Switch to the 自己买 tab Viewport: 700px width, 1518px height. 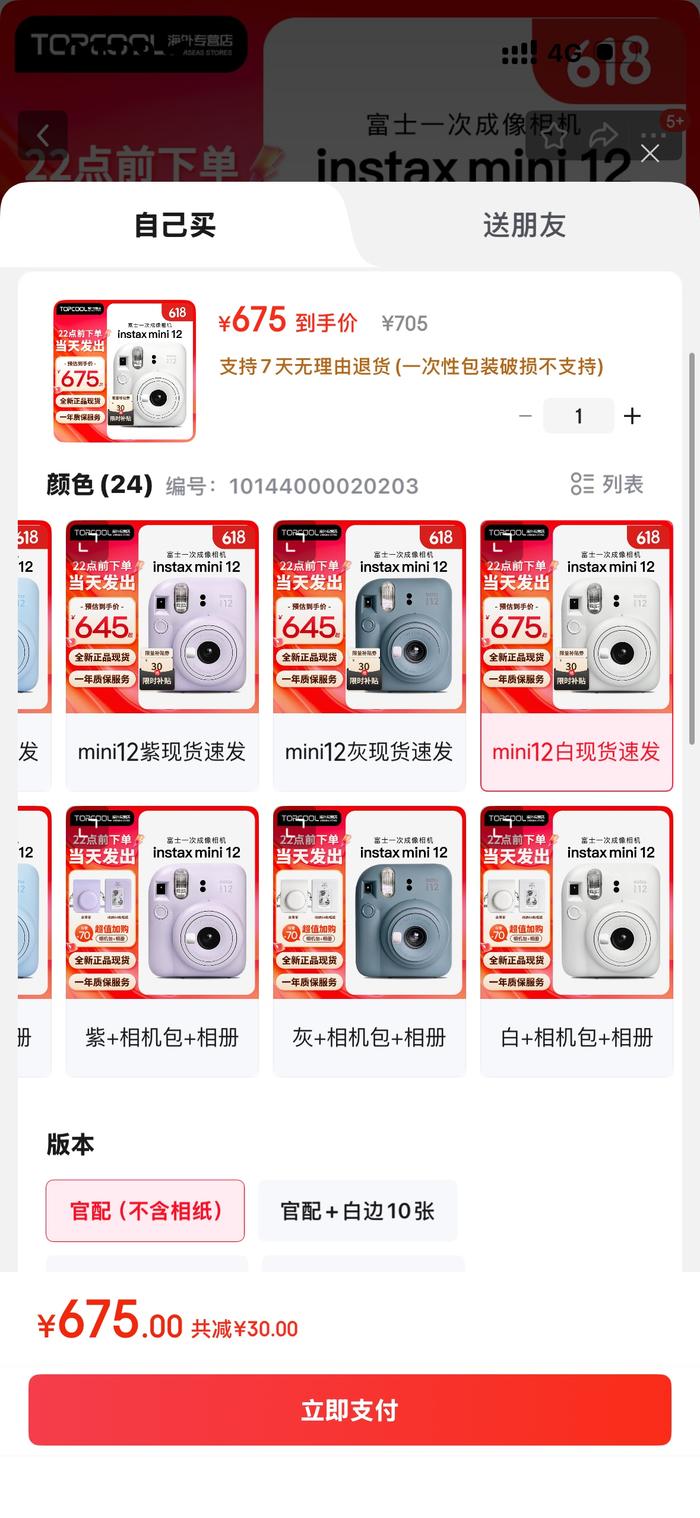coord(175,225)
